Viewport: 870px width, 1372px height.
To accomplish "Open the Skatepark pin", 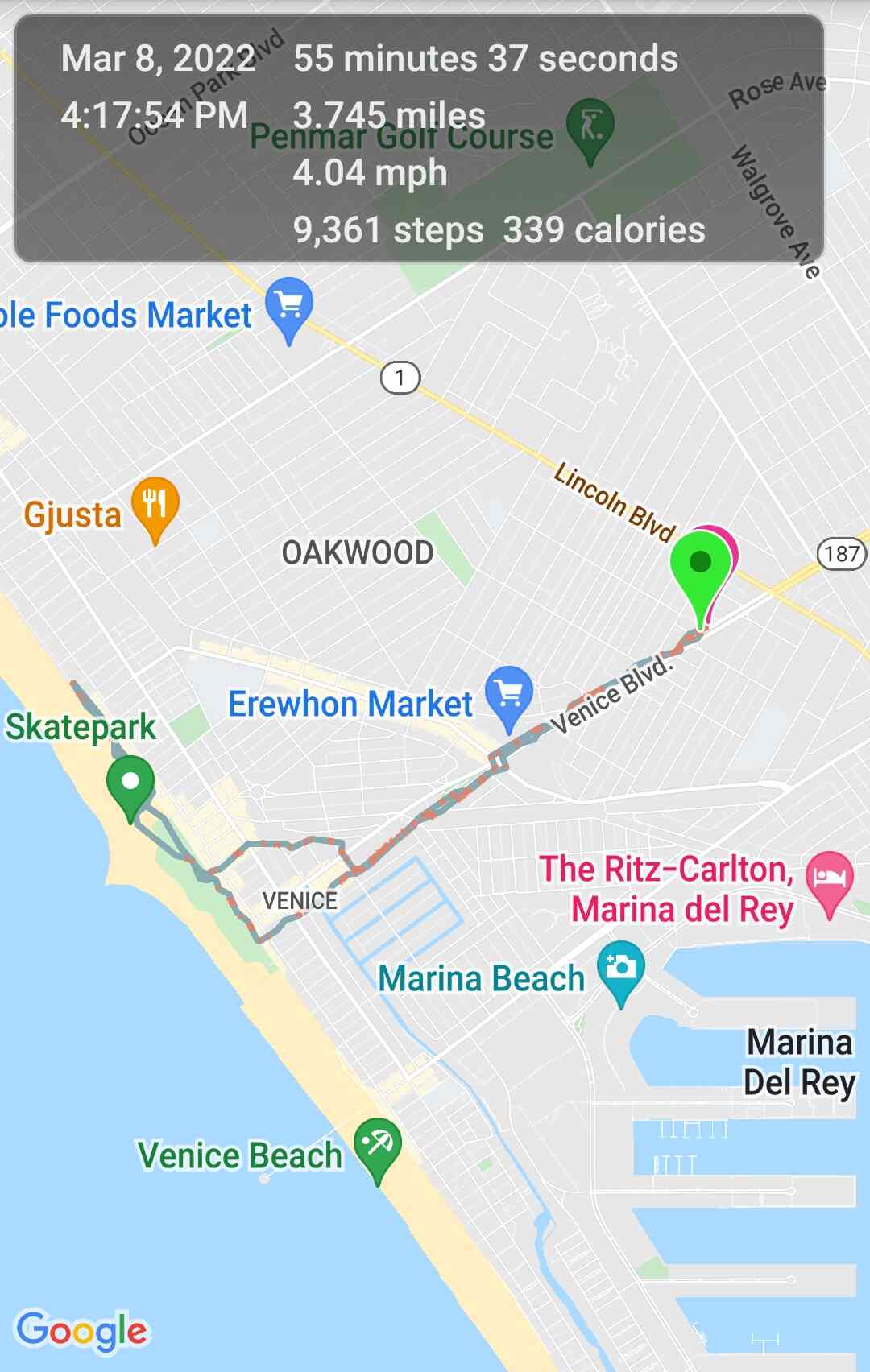I will tap(130, 782).
